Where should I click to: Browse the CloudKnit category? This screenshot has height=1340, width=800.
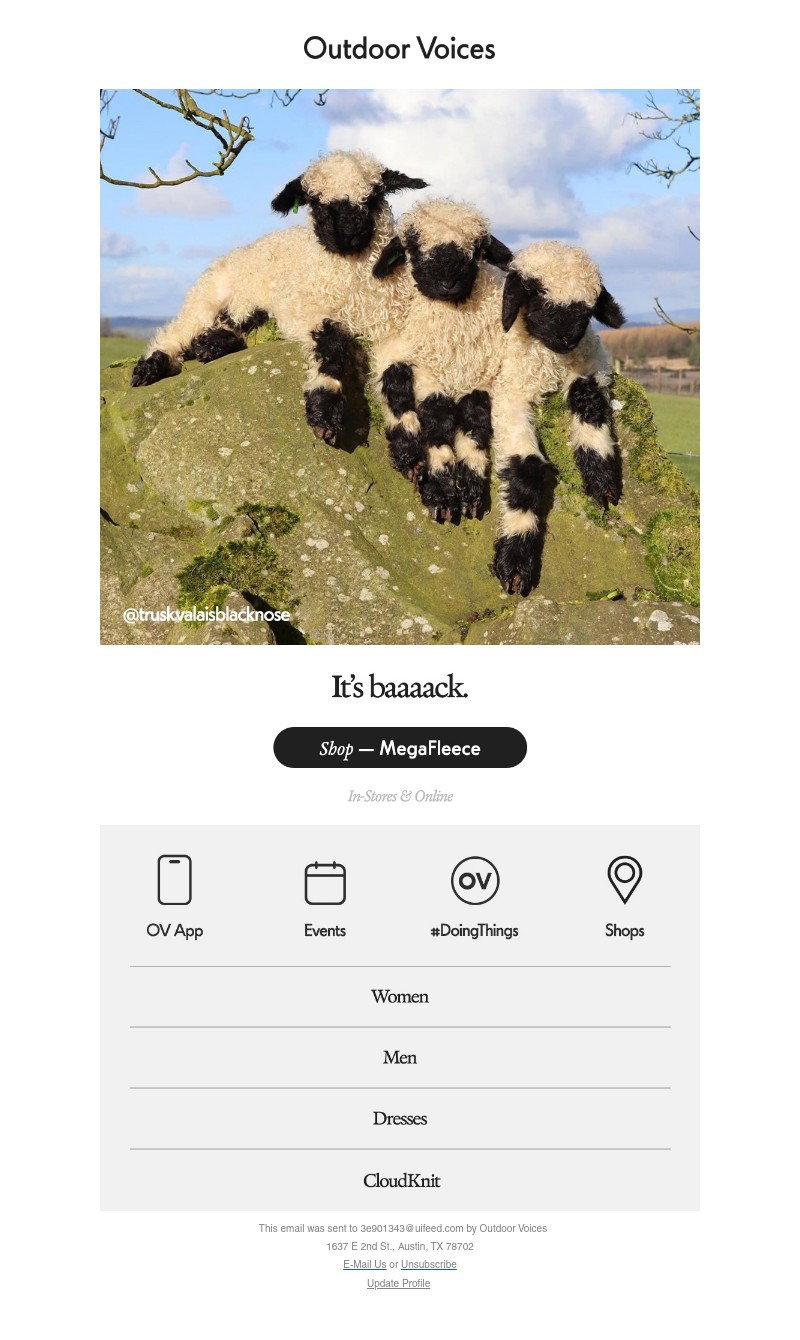pos(400,1181)
